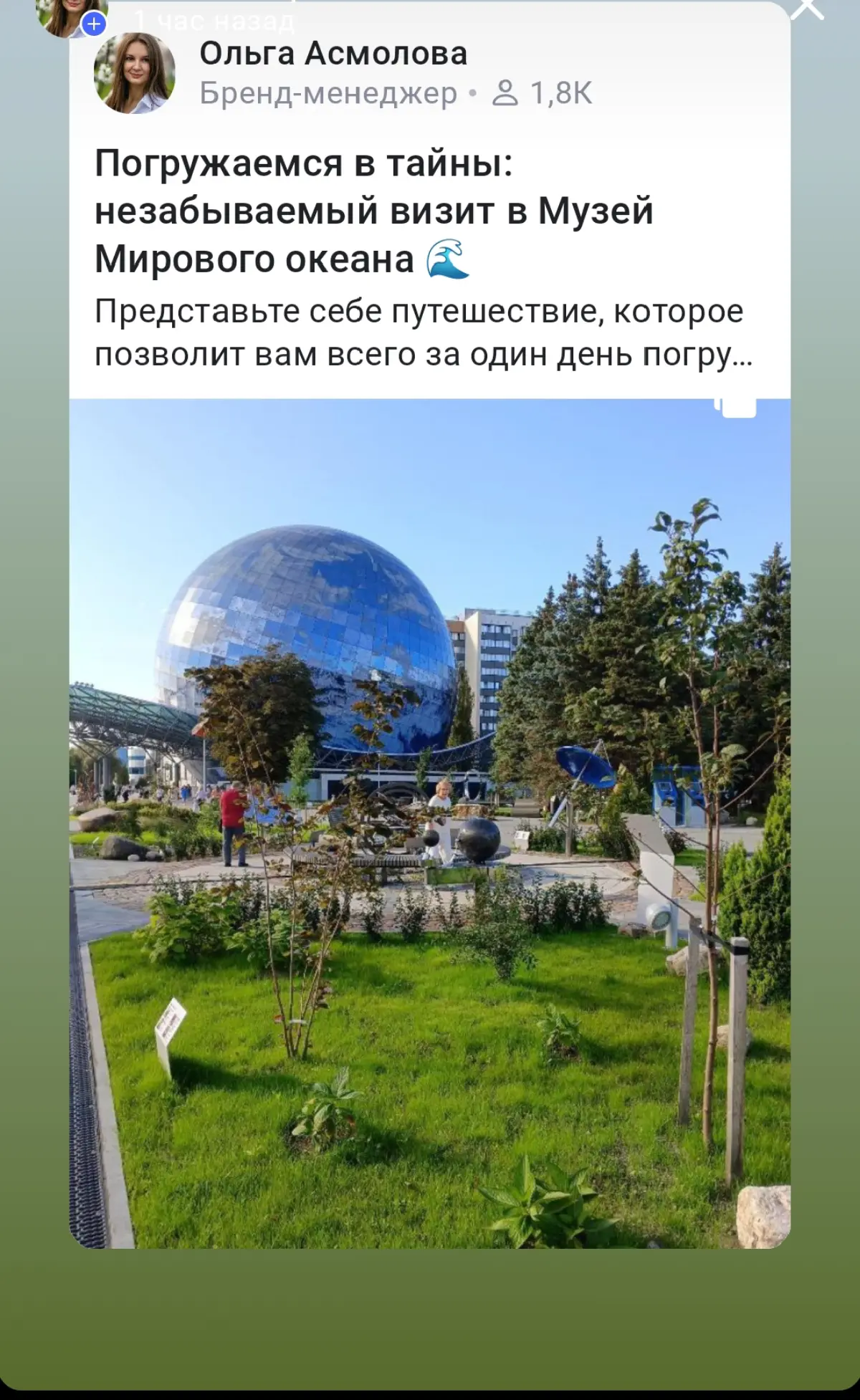Click the Бренд-менеджер job title label
The height and width of the screenshot is (1400, 860).
point(326,92)
